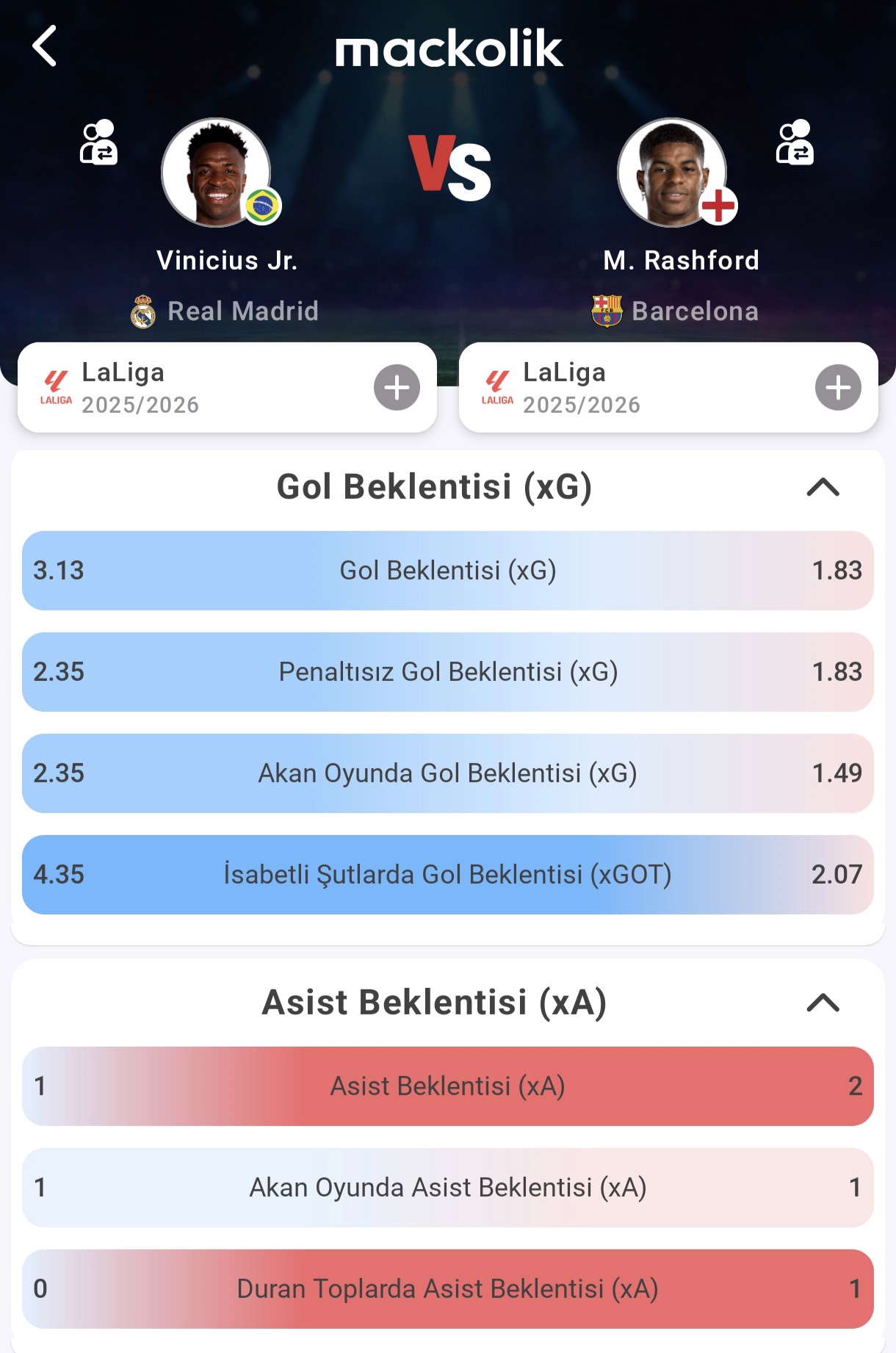Change the player next to Vinicius Jr.
The height and width of the screenshot is (1353, 896).
pyautogui.click(x=98, y=142)
